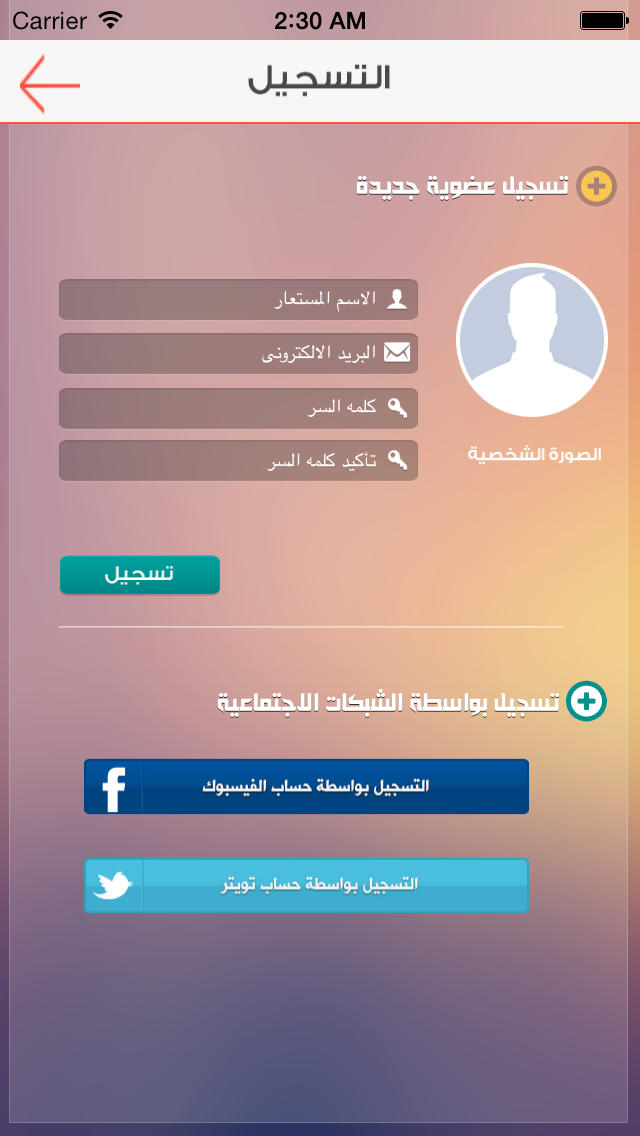Register with Twitter account

[307, 885]
